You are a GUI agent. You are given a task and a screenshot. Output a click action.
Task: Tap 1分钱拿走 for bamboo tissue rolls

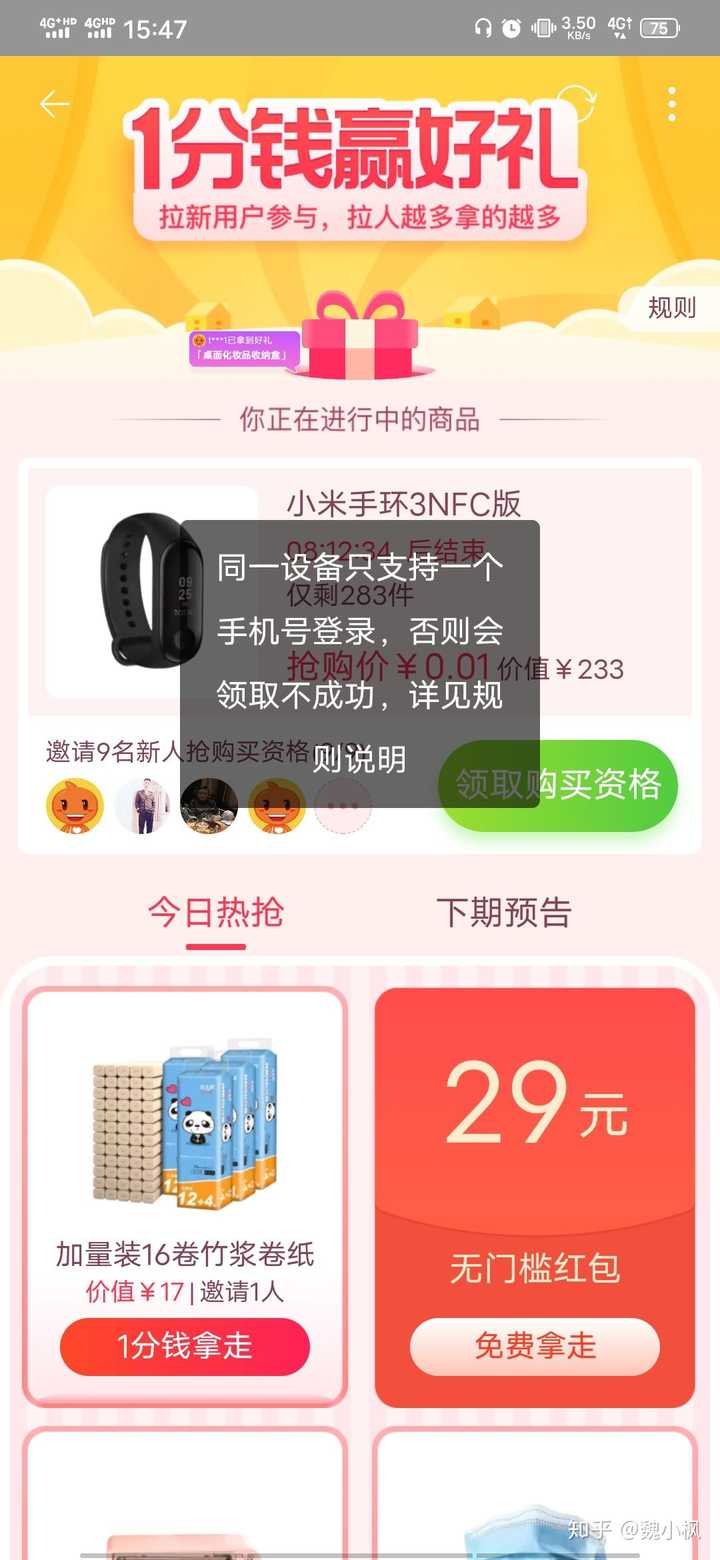[185, 1346]
